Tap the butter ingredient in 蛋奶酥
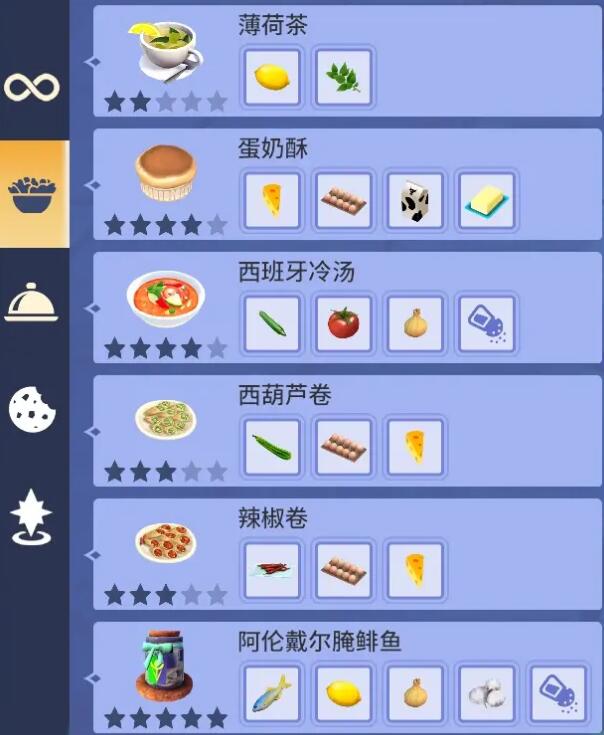This screenshot has width=604, height=735. 486,200
